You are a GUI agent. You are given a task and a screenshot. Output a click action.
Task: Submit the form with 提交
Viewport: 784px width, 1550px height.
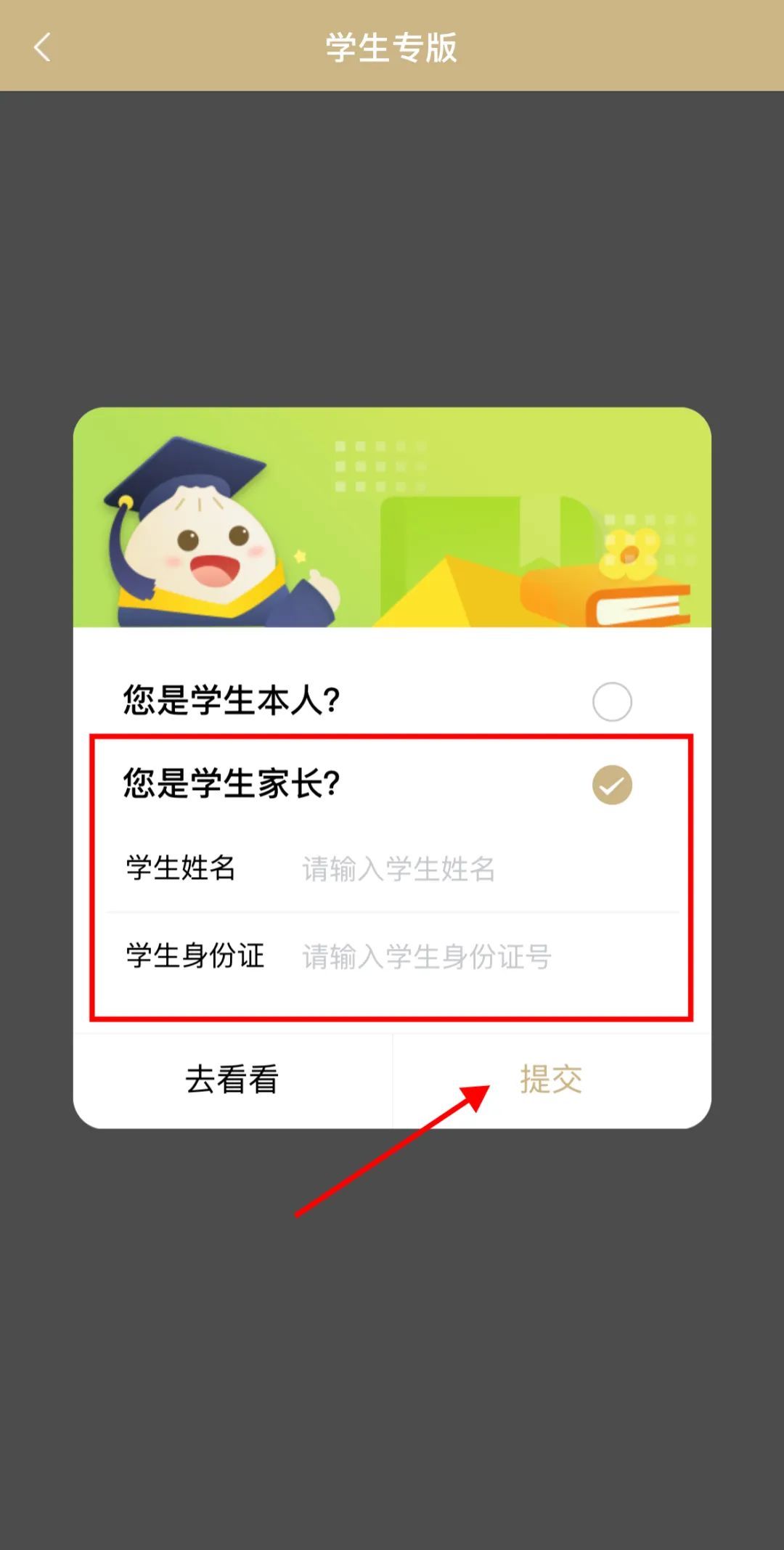[x=551, y=1080]
